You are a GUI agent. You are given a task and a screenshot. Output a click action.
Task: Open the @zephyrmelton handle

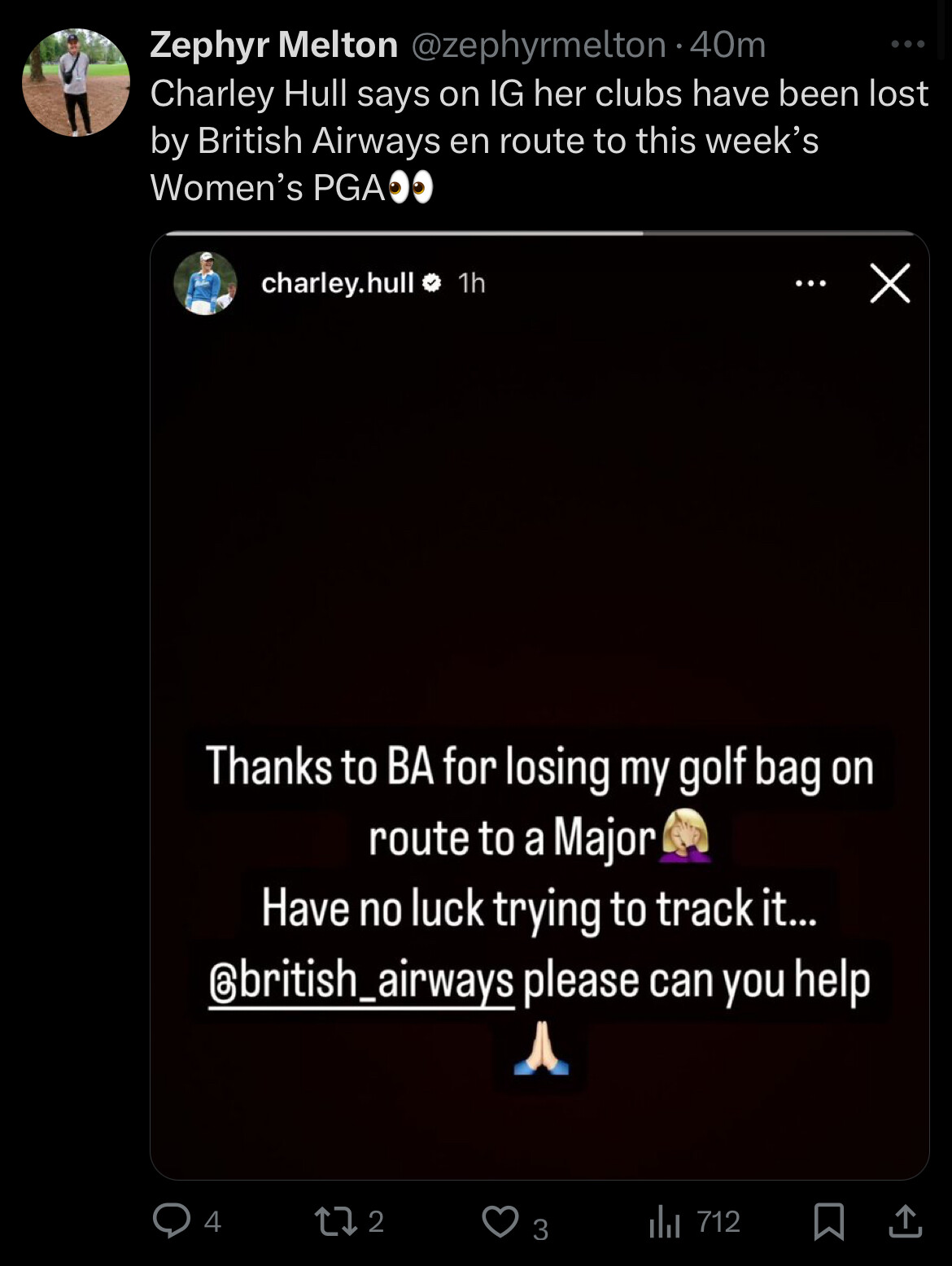pyautogui.click(x=539, y=46)
